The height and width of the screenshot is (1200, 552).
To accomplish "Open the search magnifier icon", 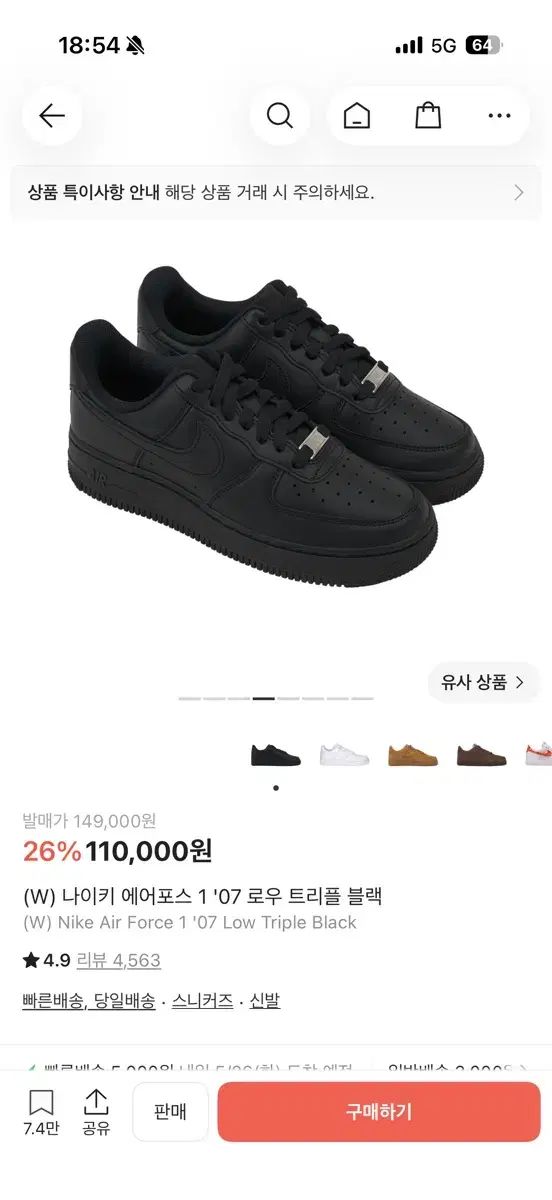I will tap(280, 116).
